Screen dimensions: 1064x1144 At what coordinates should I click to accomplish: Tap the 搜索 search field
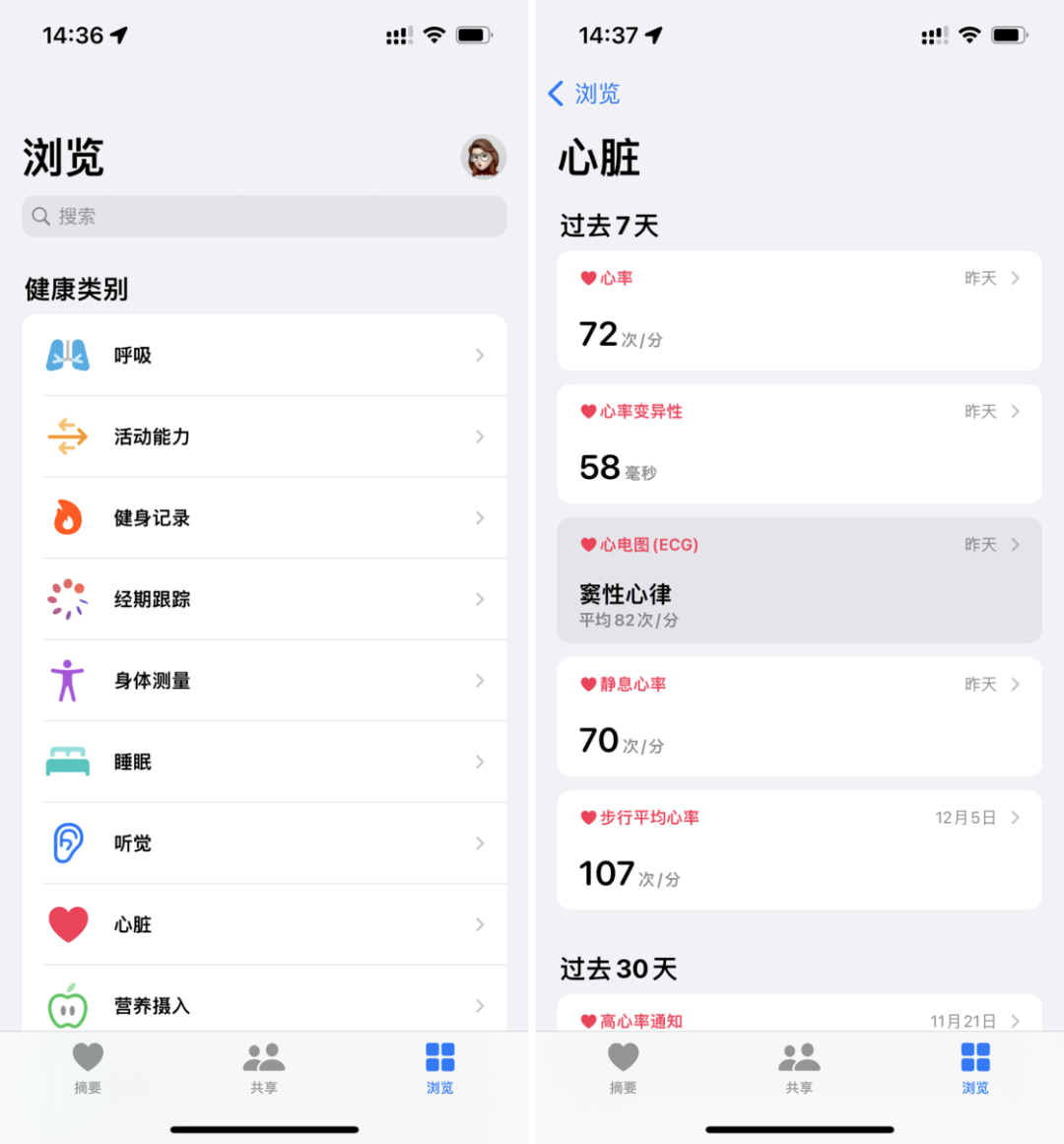click(x=264, y=216)
